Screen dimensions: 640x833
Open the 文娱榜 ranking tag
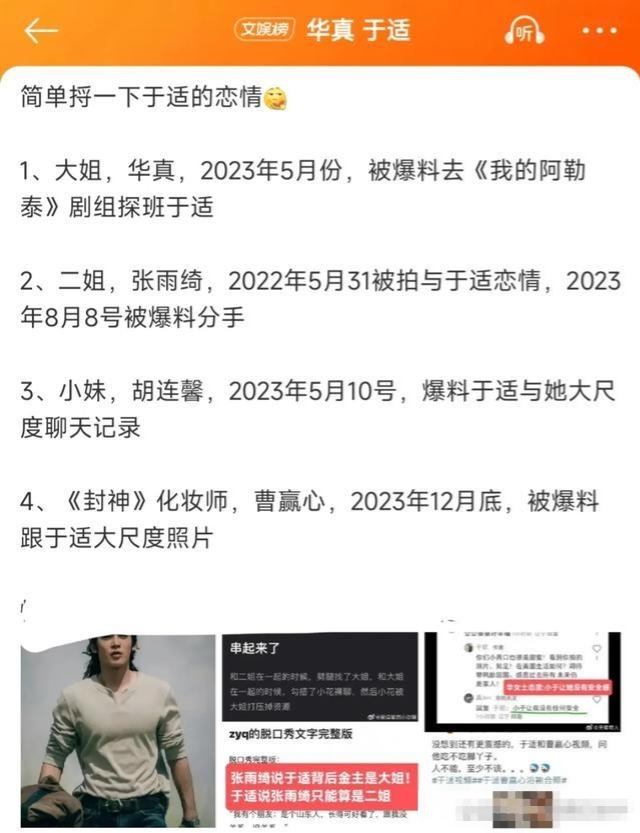263,31
